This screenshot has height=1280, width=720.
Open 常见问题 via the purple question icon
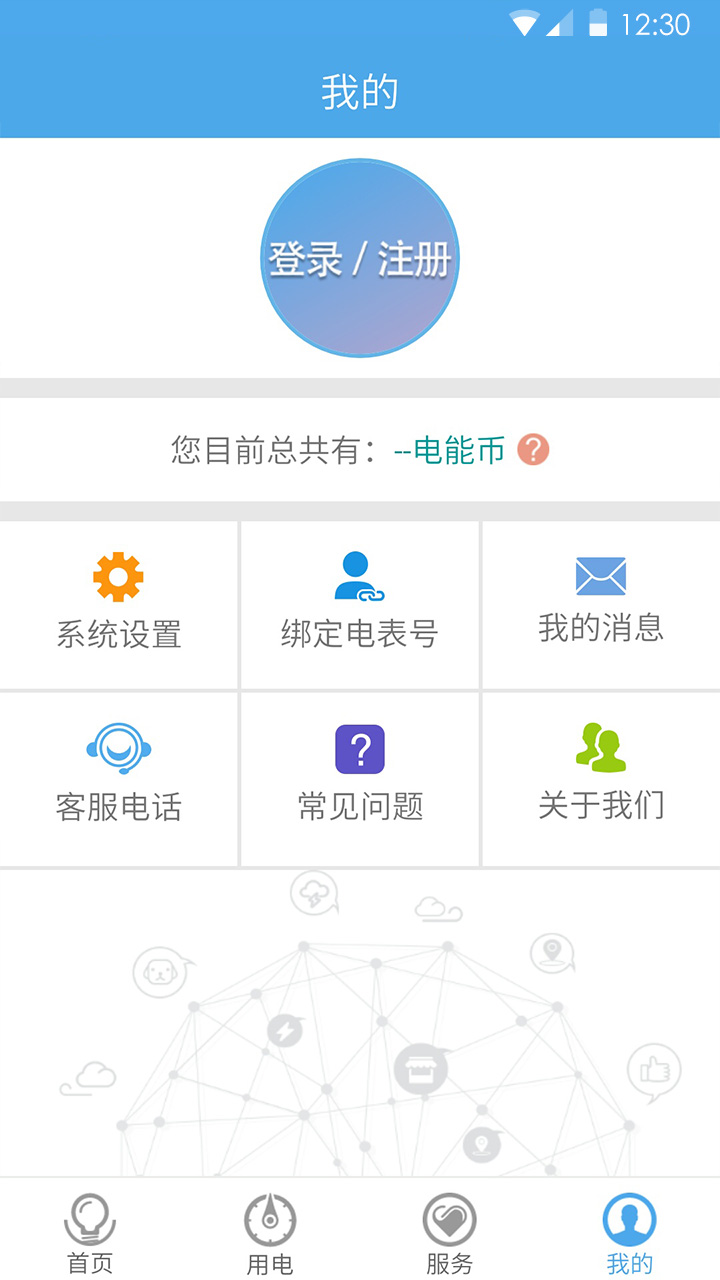pos(358,748)
